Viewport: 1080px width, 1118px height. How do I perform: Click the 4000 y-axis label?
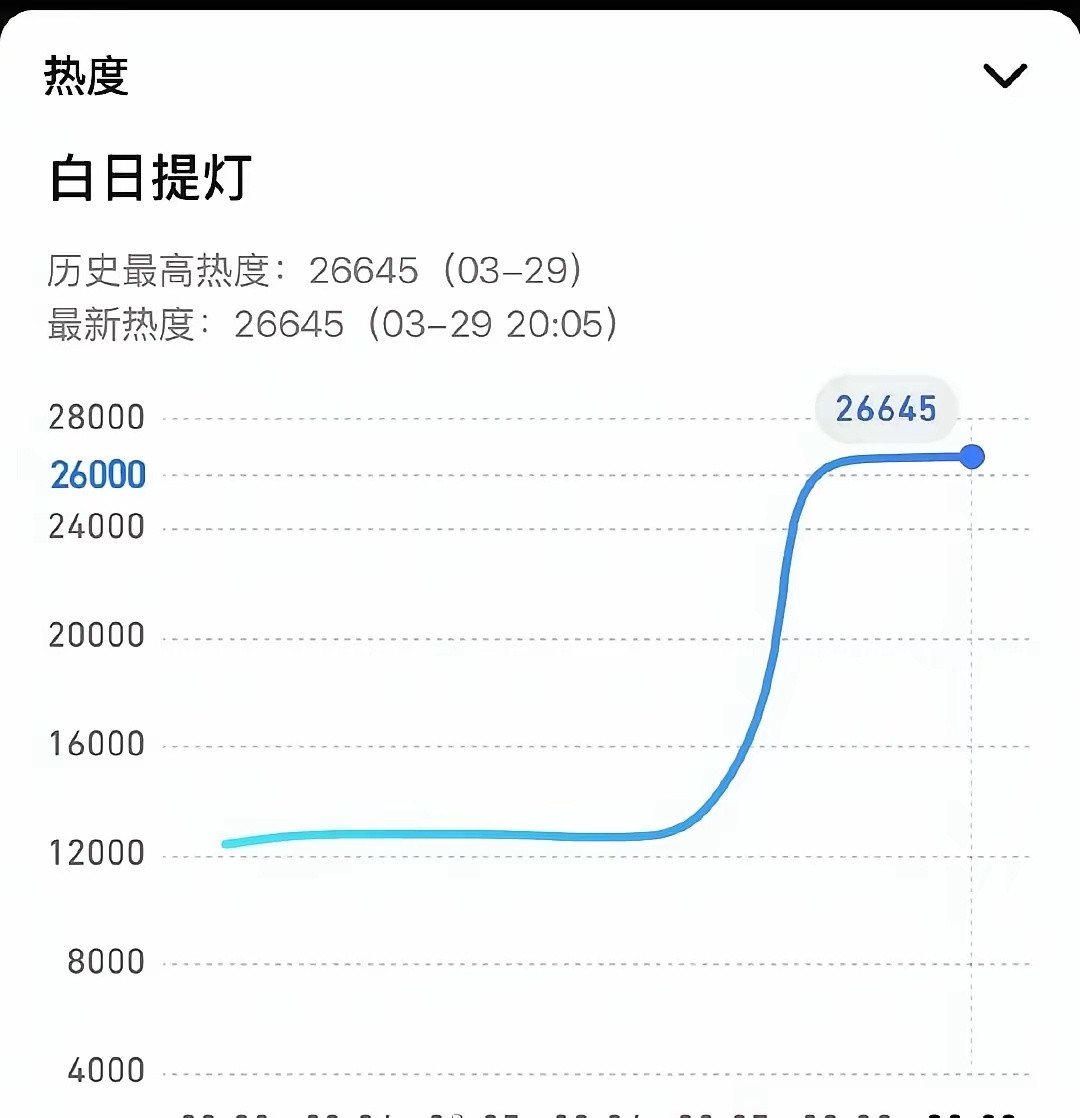[x=104, y=1070]
